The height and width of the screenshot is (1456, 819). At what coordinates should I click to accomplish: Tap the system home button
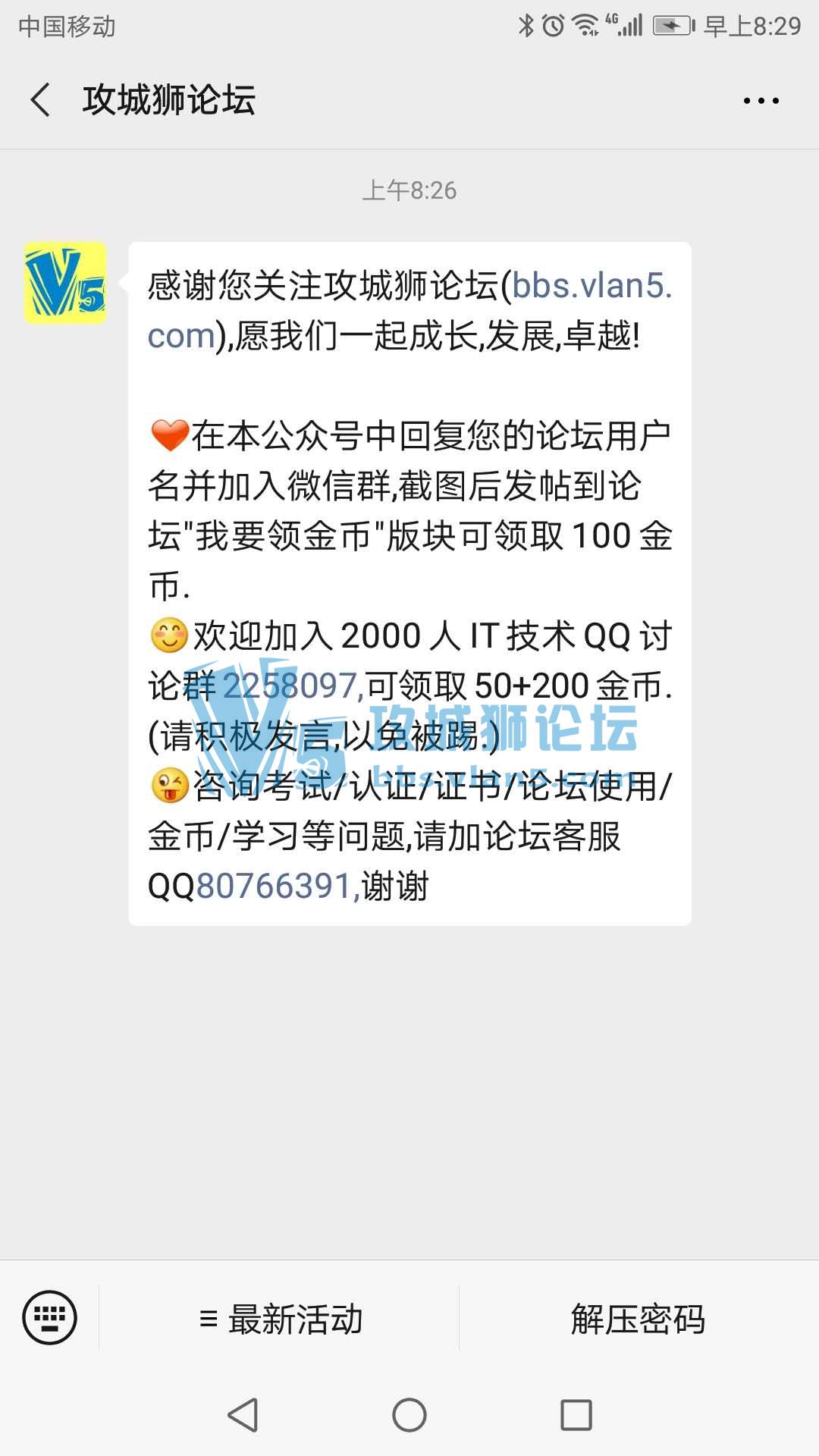(x=409, y=1415)
